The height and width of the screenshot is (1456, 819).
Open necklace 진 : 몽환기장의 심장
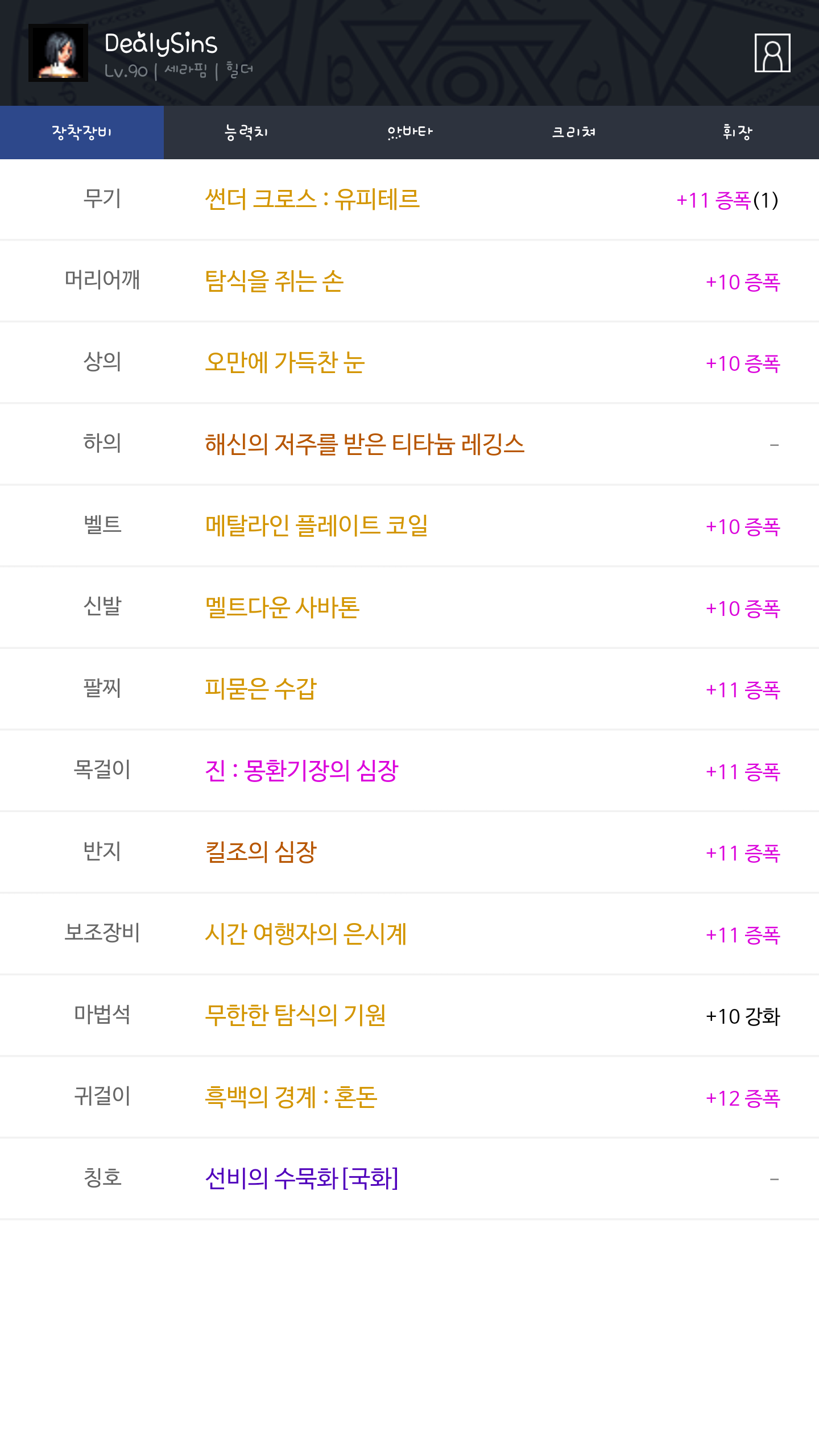click(301, 771)
